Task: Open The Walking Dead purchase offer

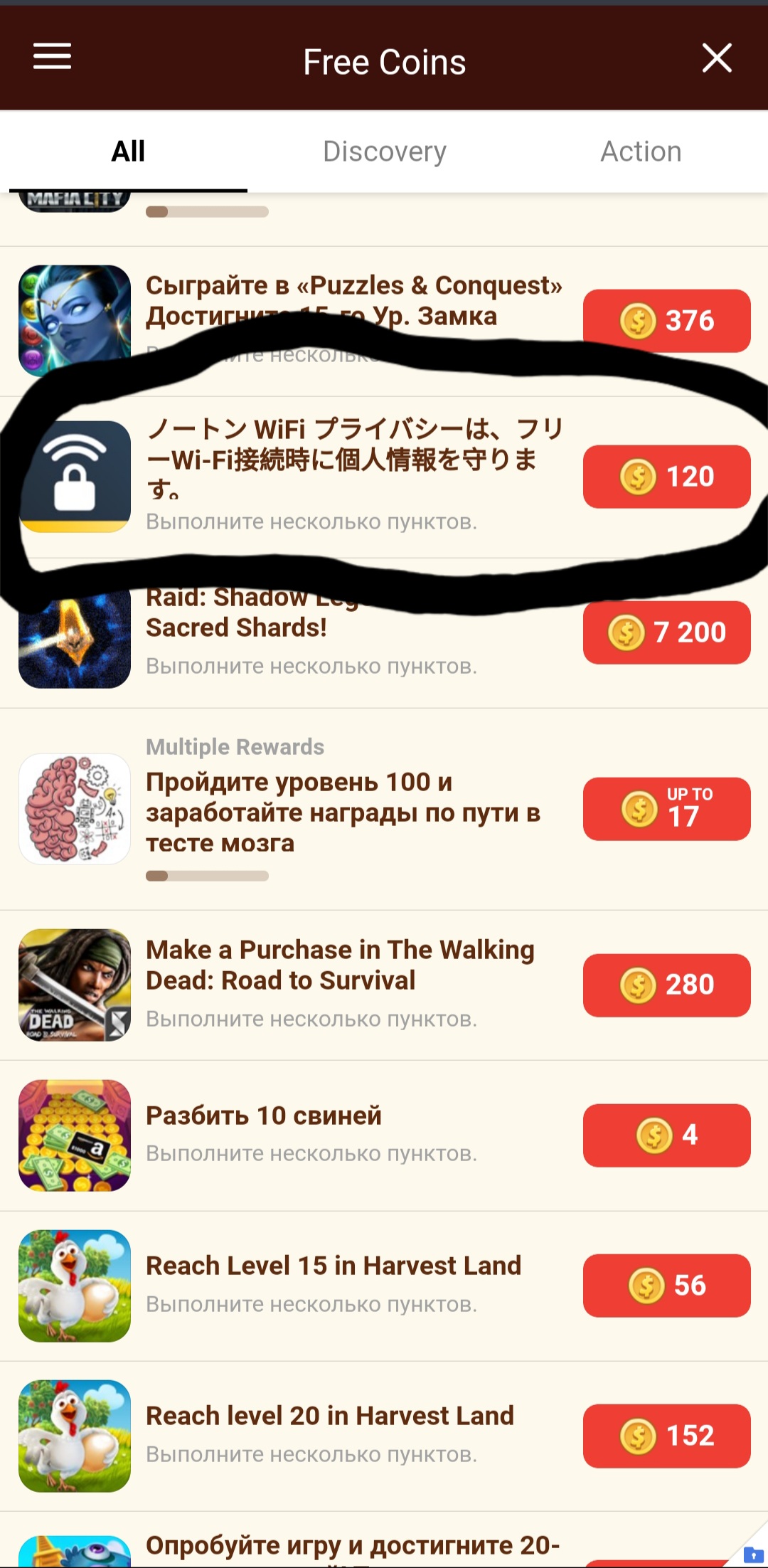Action: point(340,965)
